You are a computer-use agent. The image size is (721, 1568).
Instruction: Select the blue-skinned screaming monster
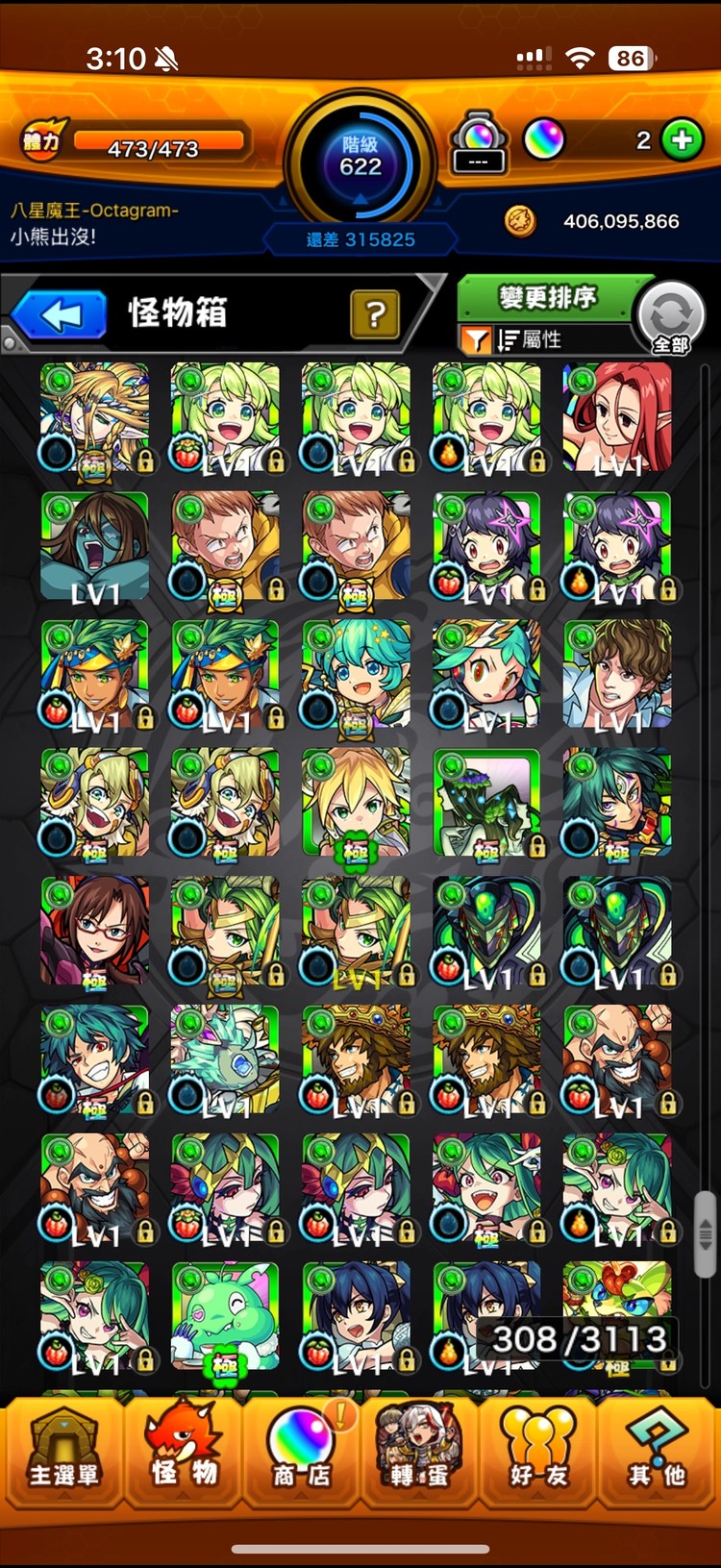click(x=94, y=546)
